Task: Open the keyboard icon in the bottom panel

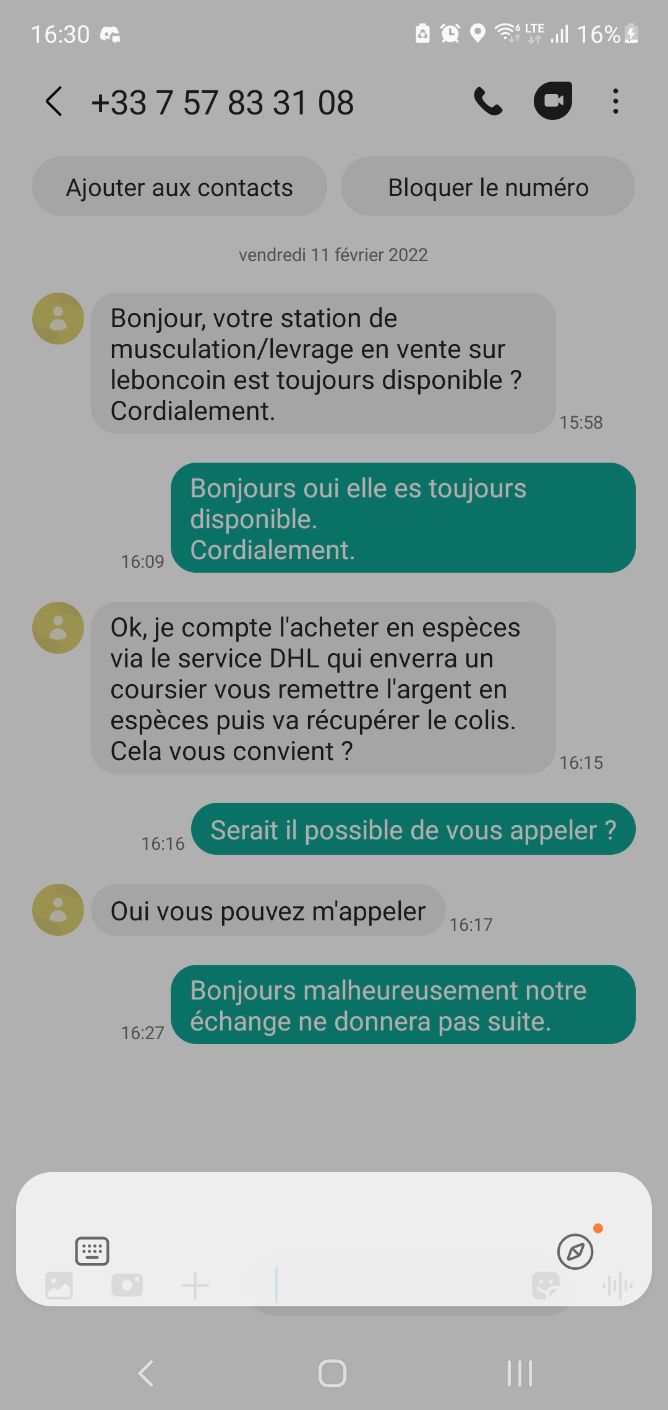Action: (x=92, y=1250)
